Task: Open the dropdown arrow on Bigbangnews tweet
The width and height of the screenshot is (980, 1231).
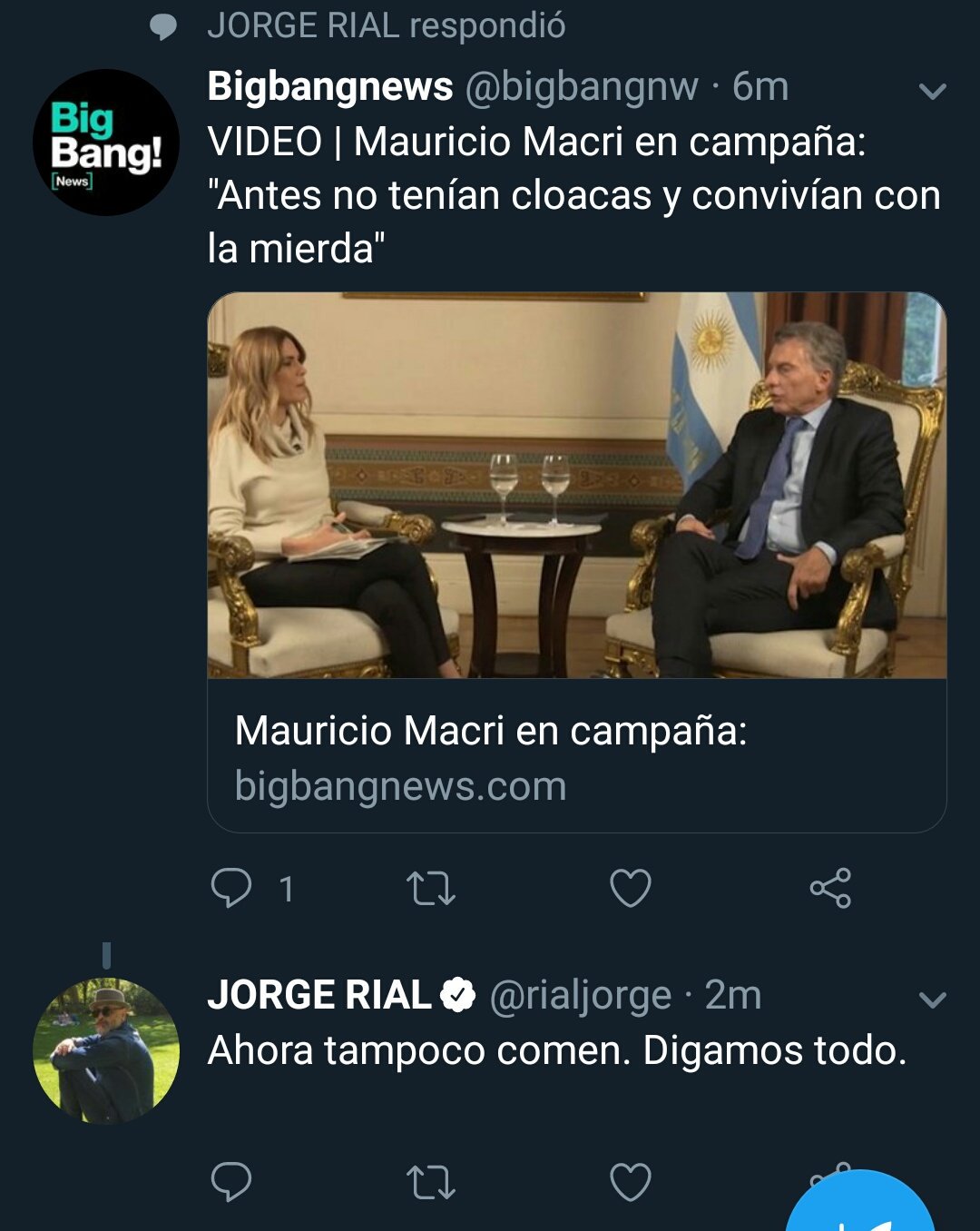Action: pos(932,91)
